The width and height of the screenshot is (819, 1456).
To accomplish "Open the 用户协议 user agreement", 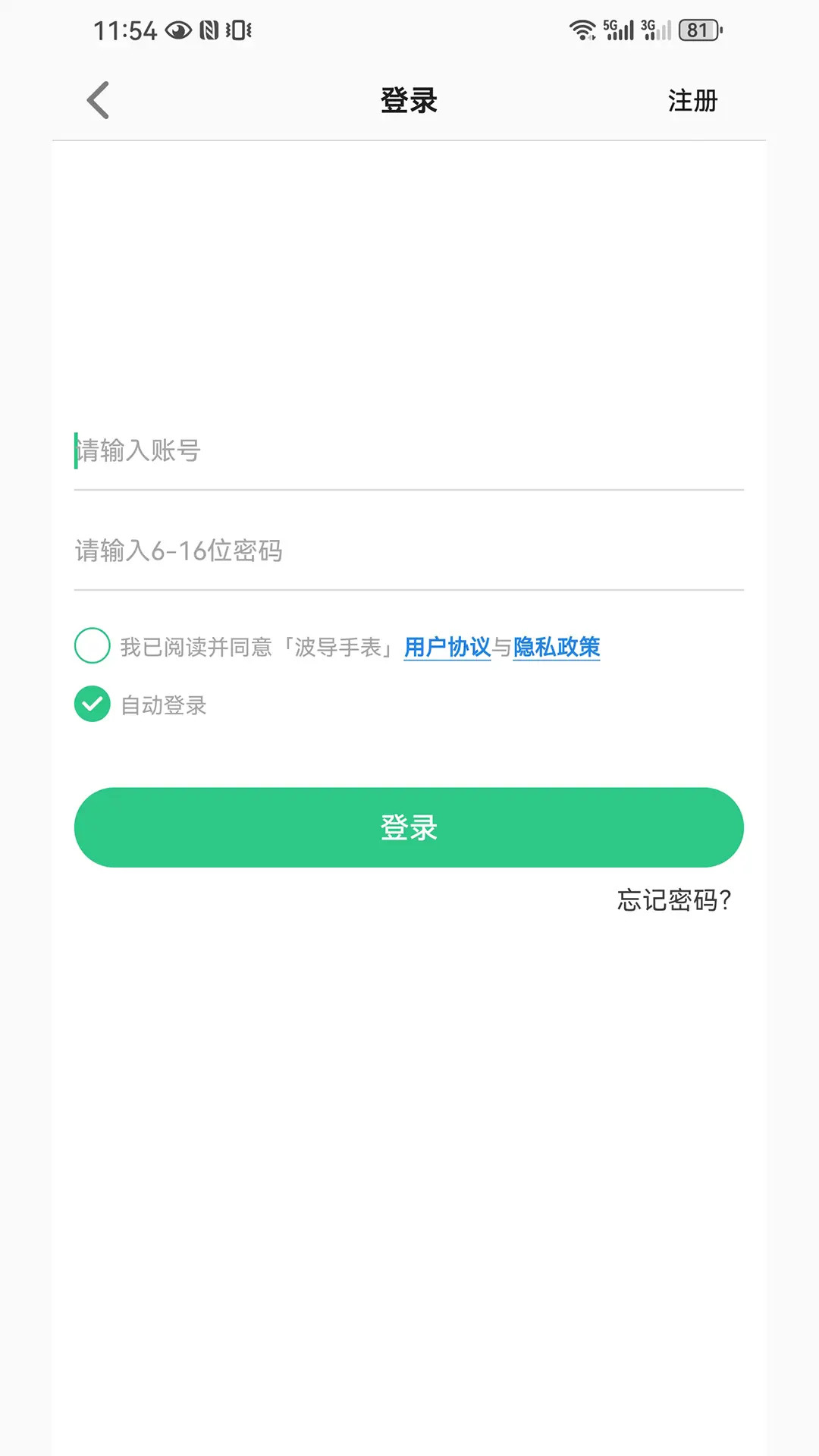I will (447, 648).
